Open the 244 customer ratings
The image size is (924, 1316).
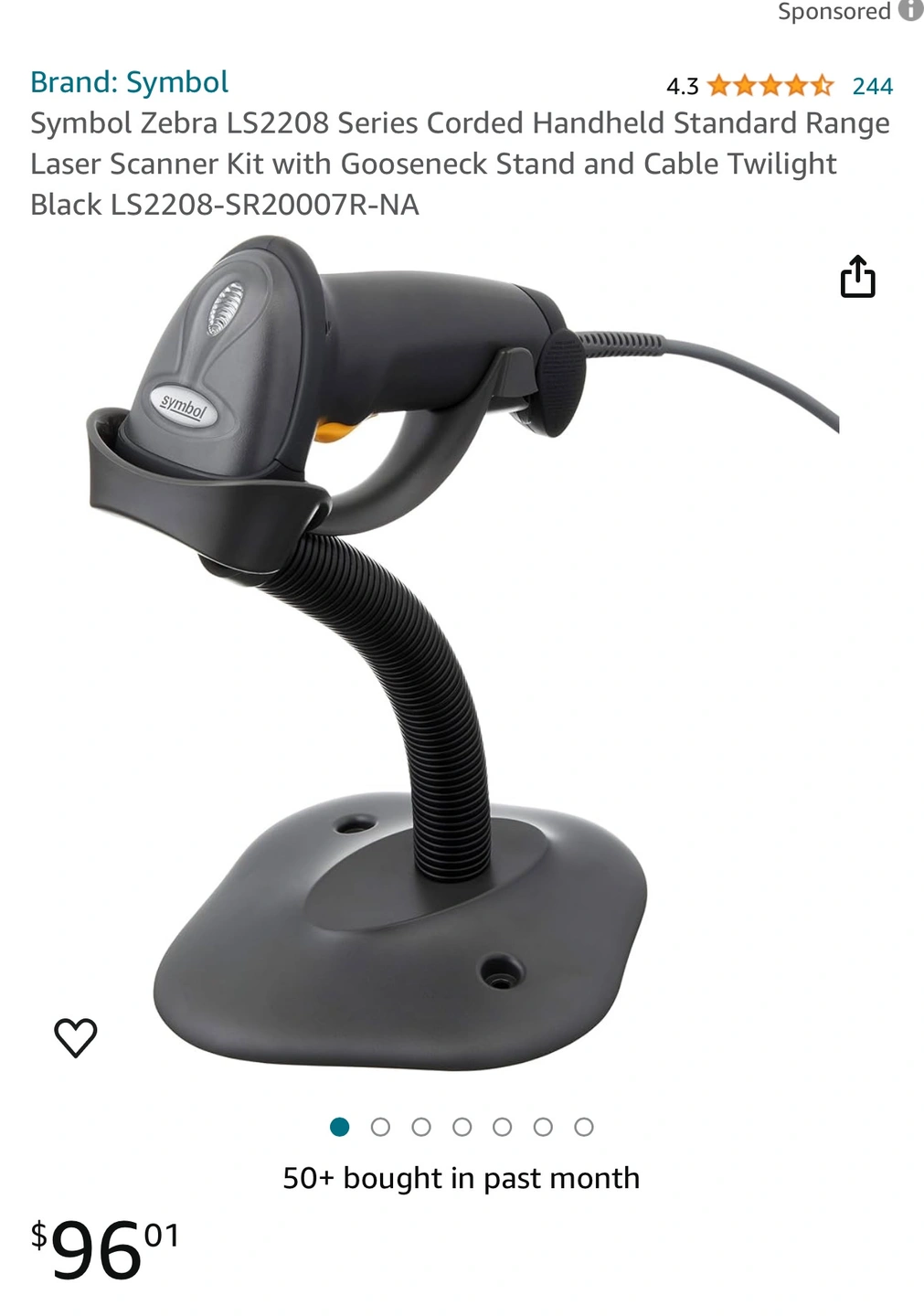872,86
